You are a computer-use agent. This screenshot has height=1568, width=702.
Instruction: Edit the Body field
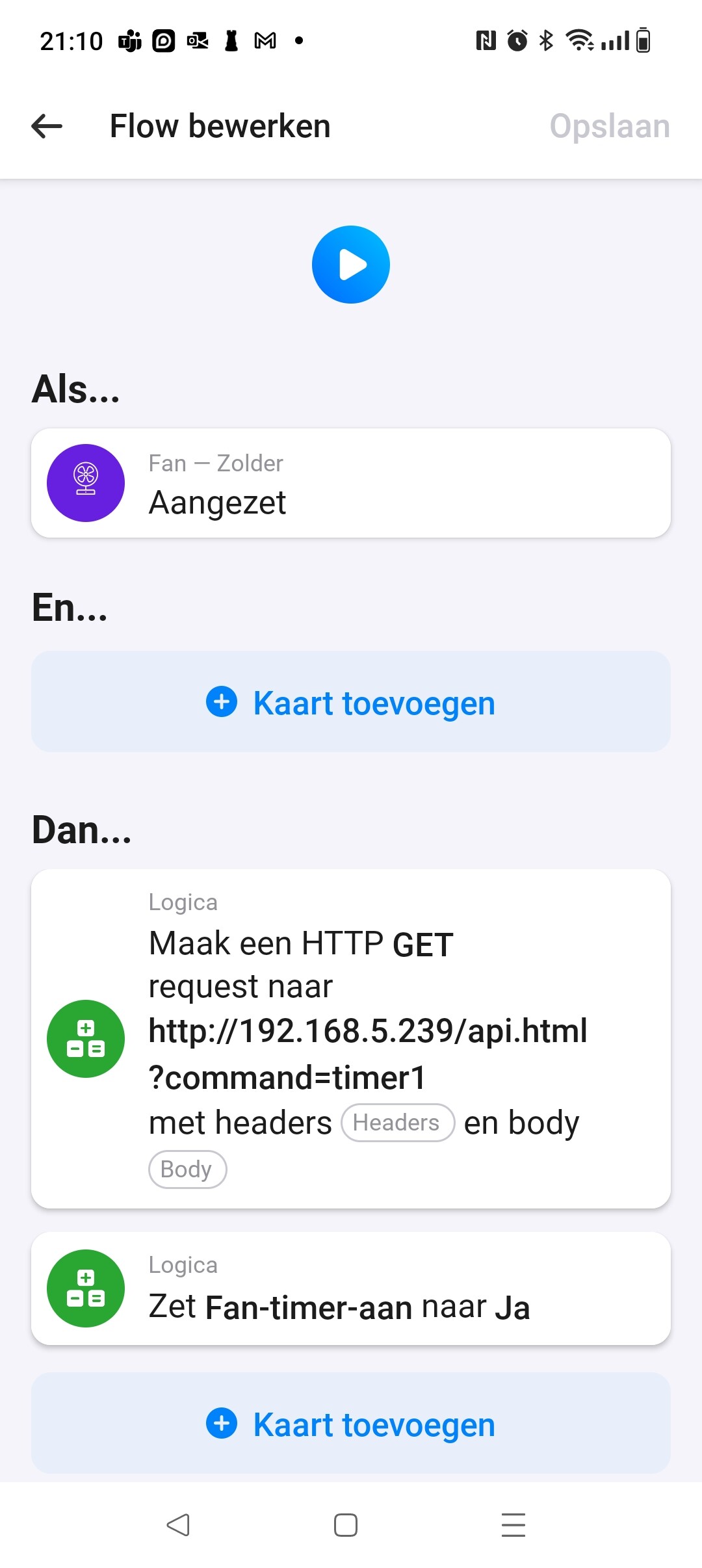pyautogui.click(x=187, y=1169)
